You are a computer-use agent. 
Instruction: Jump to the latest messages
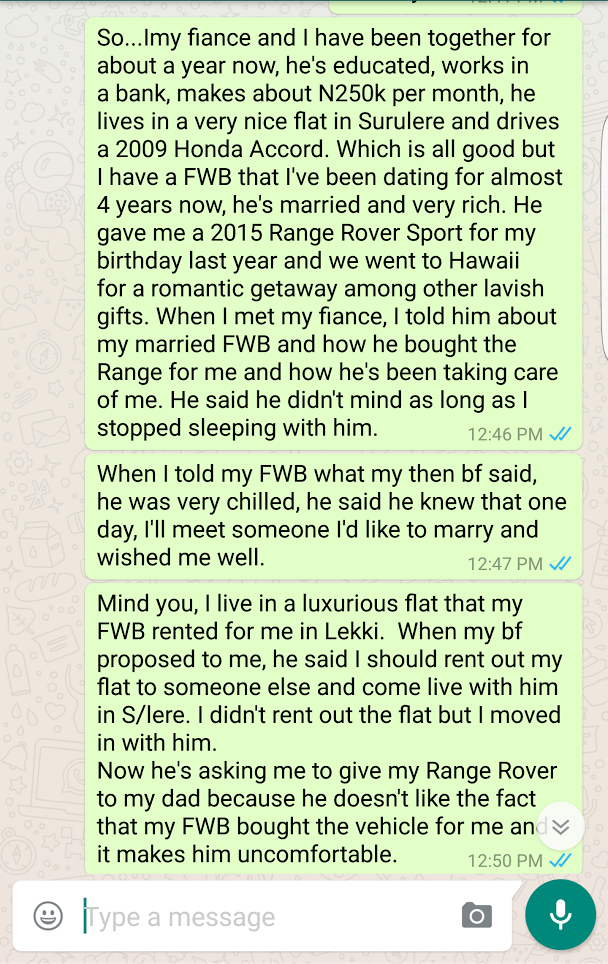(x=562, y=826)
